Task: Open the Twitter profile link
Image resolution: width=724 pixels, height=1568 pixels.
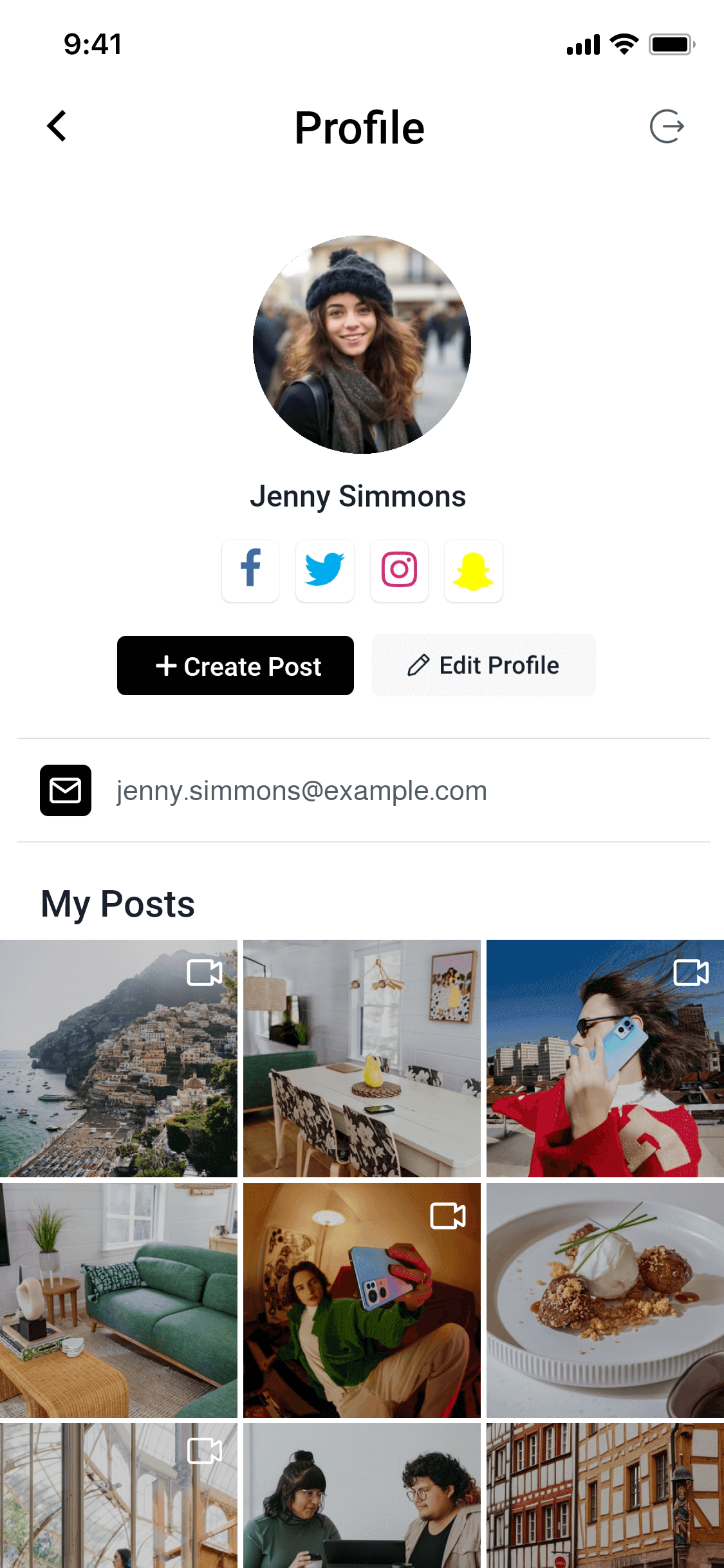Action: (325, 570)
